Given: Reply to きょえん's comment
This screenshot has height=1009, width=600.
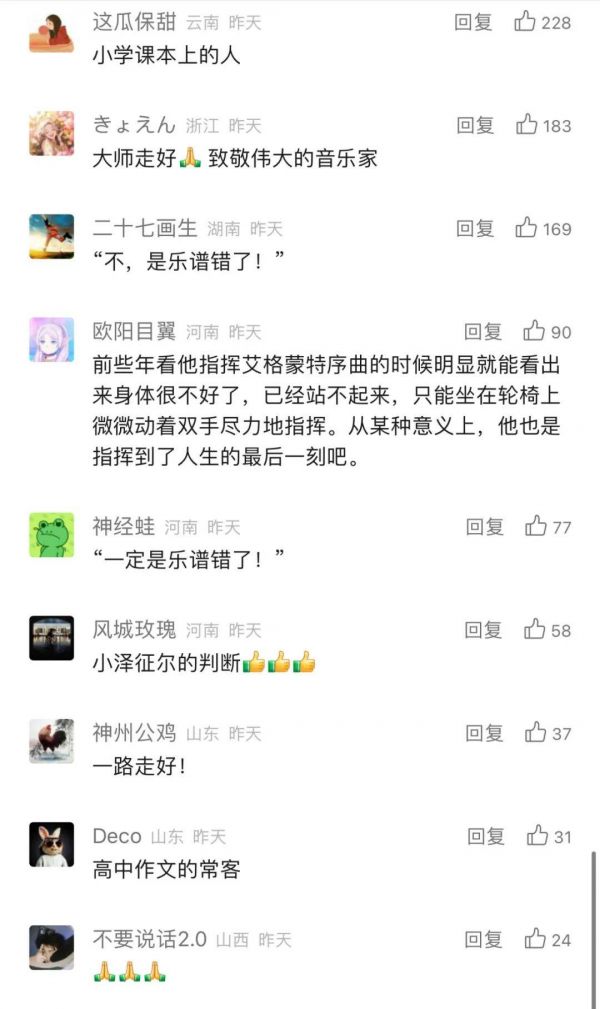Looking at the screenshot, I should coord(475,126).
